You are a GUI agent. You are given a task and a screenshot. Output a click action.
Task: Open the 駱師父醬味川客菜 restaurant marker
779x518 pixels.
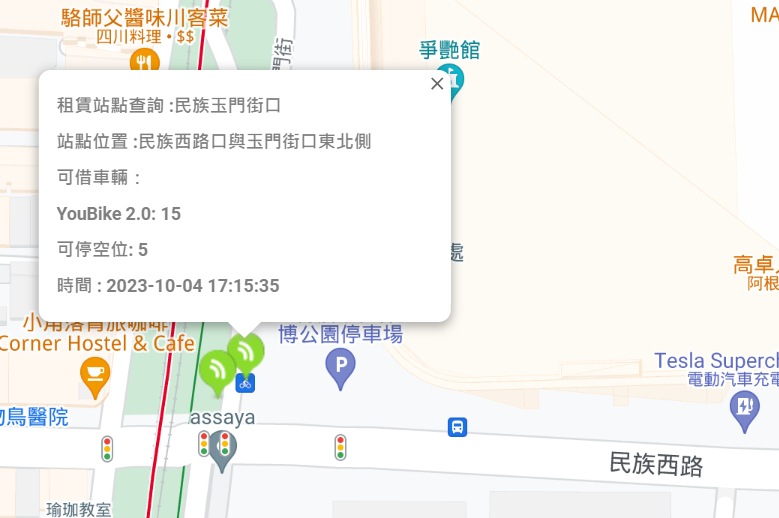click(145, 61)
